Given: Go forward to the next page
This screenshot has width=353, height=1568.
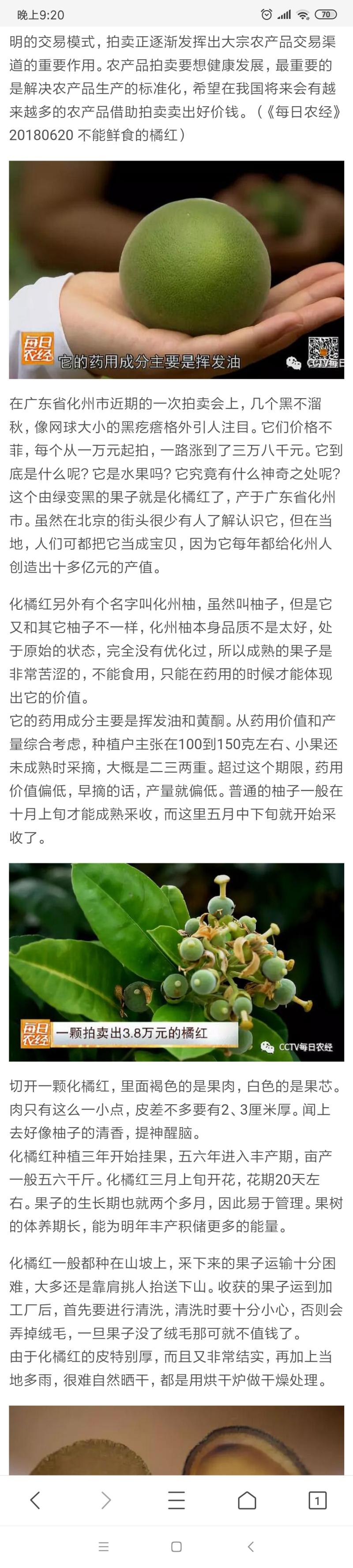Looking at the screenshot, I should (x=106, y=1500).
